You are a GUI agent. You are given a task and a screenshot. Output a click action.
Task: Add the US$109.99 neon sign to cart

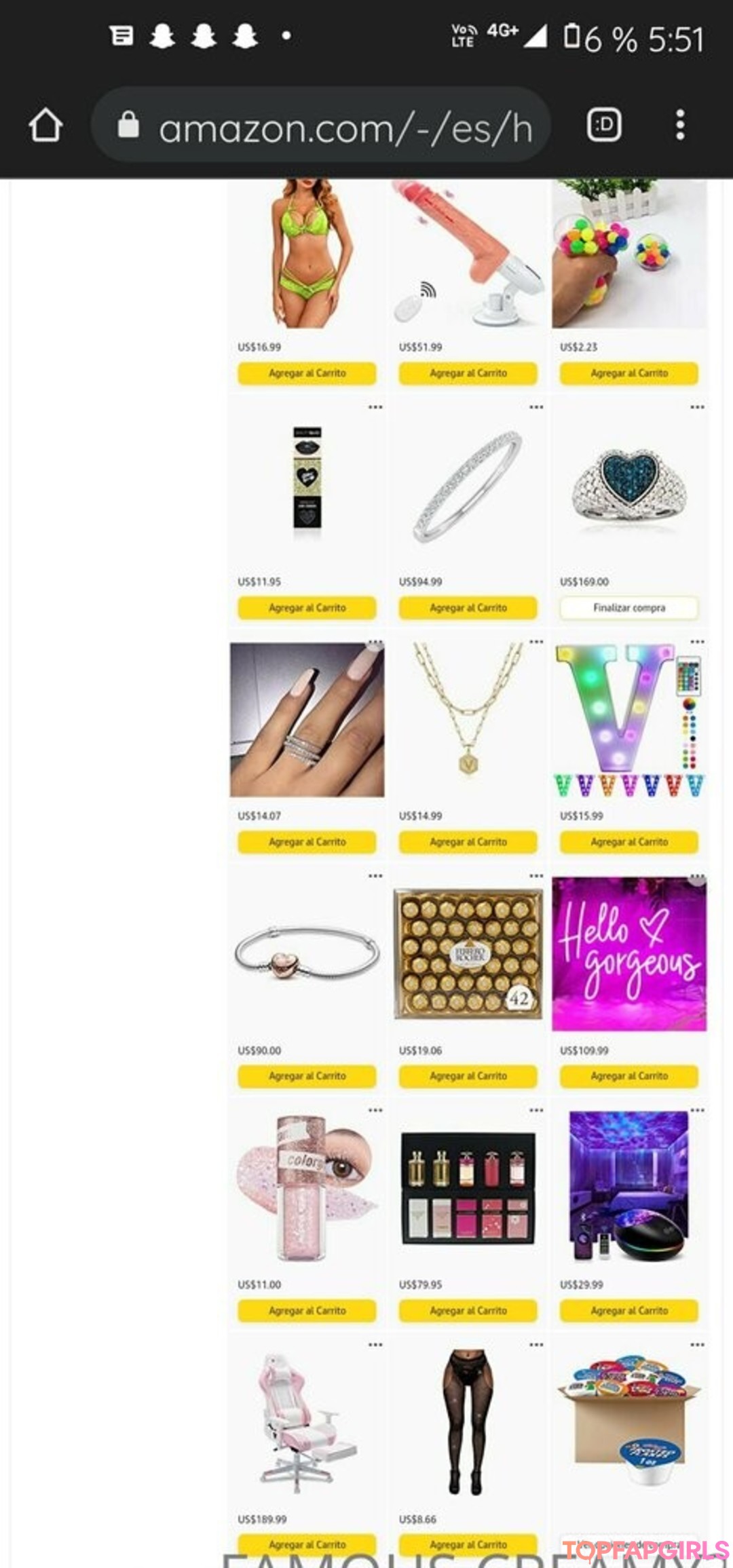coord(628,1076)
